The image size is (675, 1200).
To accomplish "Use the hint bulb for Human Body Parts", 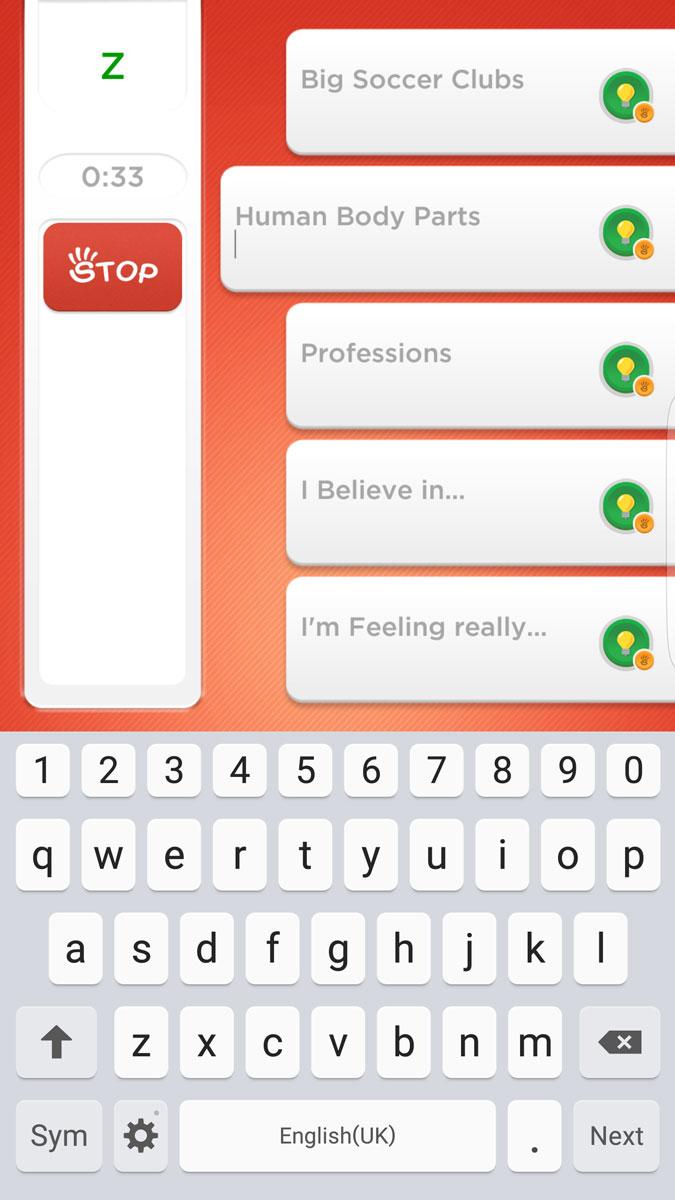I will click(627, 234).
